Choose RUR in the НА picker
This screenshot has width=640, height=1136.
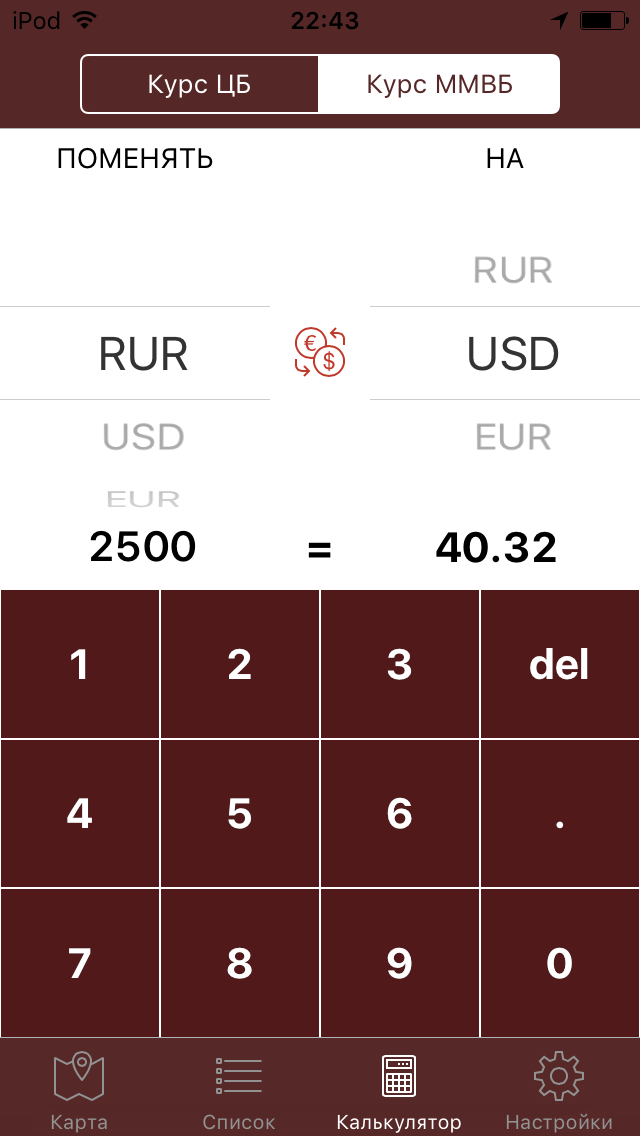click(513, 270)
